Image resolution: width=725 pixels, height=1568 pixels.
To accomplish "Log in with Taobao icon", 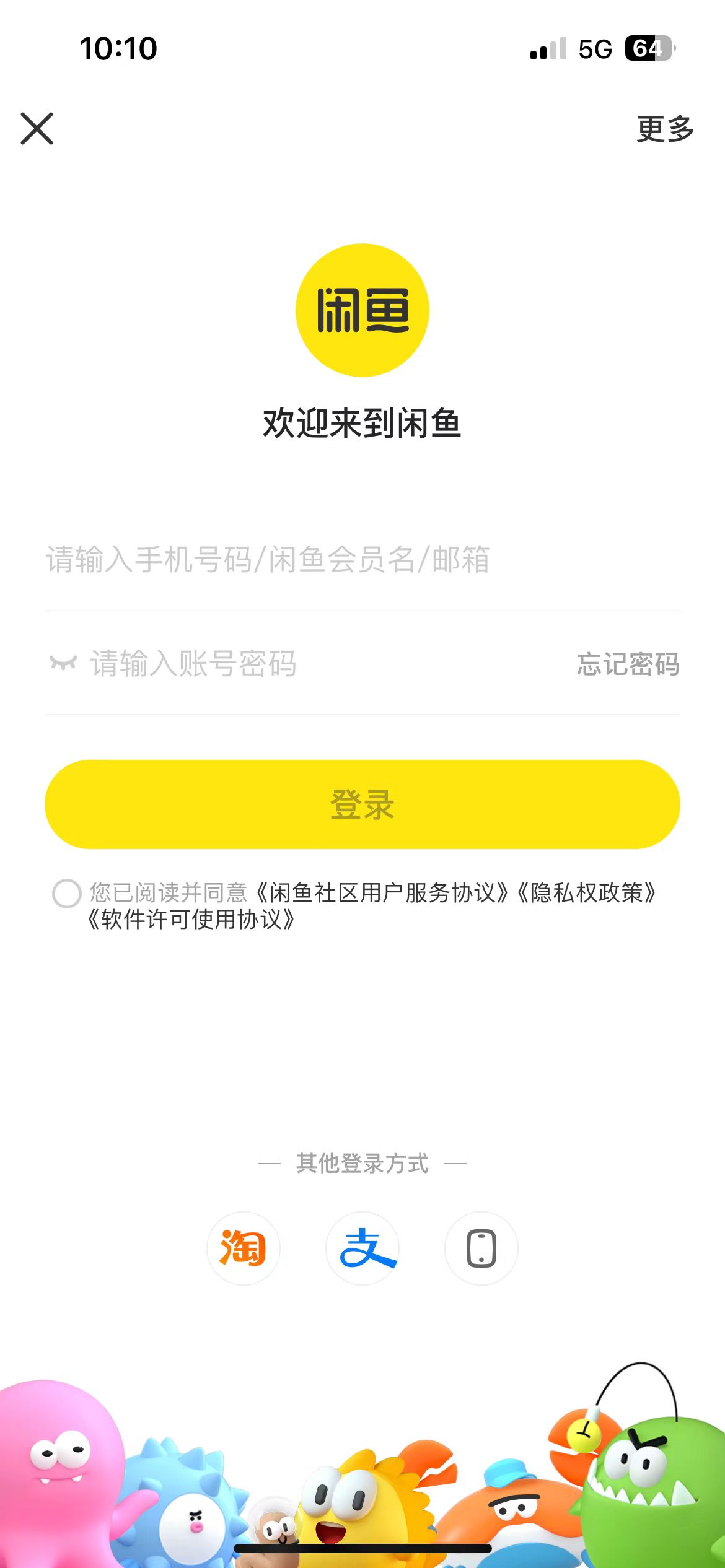I will coord(243,1248).
